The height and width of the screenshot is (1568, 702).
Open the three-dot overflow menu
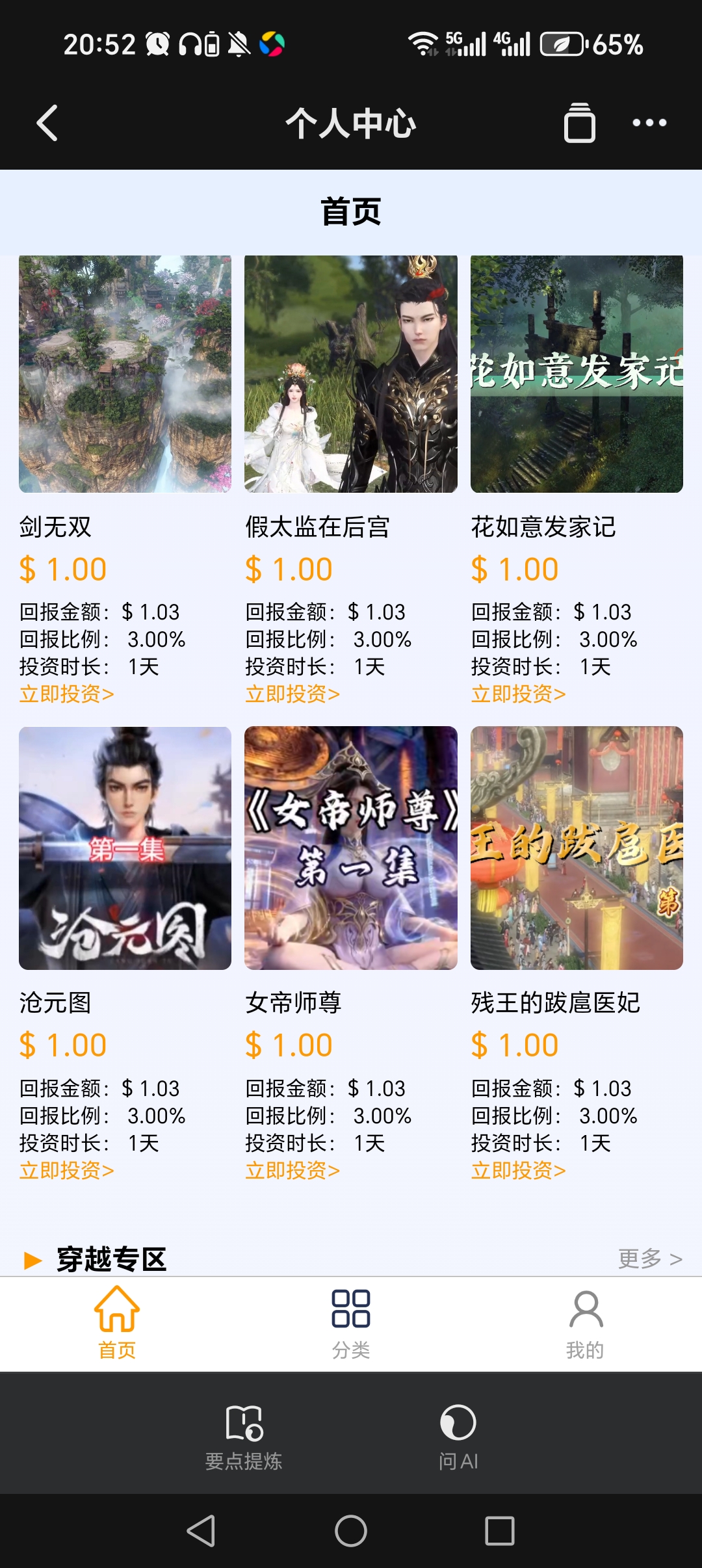click(x=649, y=123)
